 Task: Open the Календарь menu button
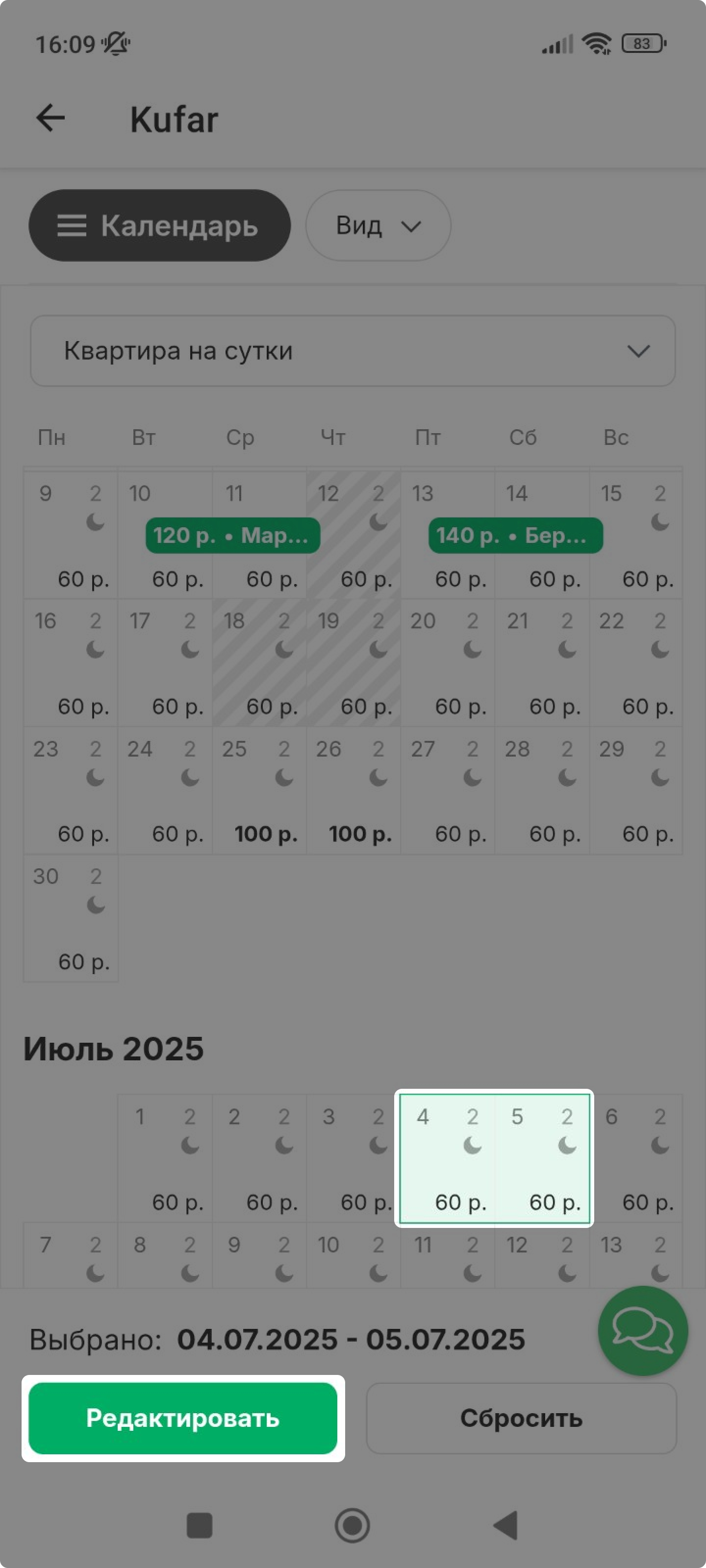160,226
